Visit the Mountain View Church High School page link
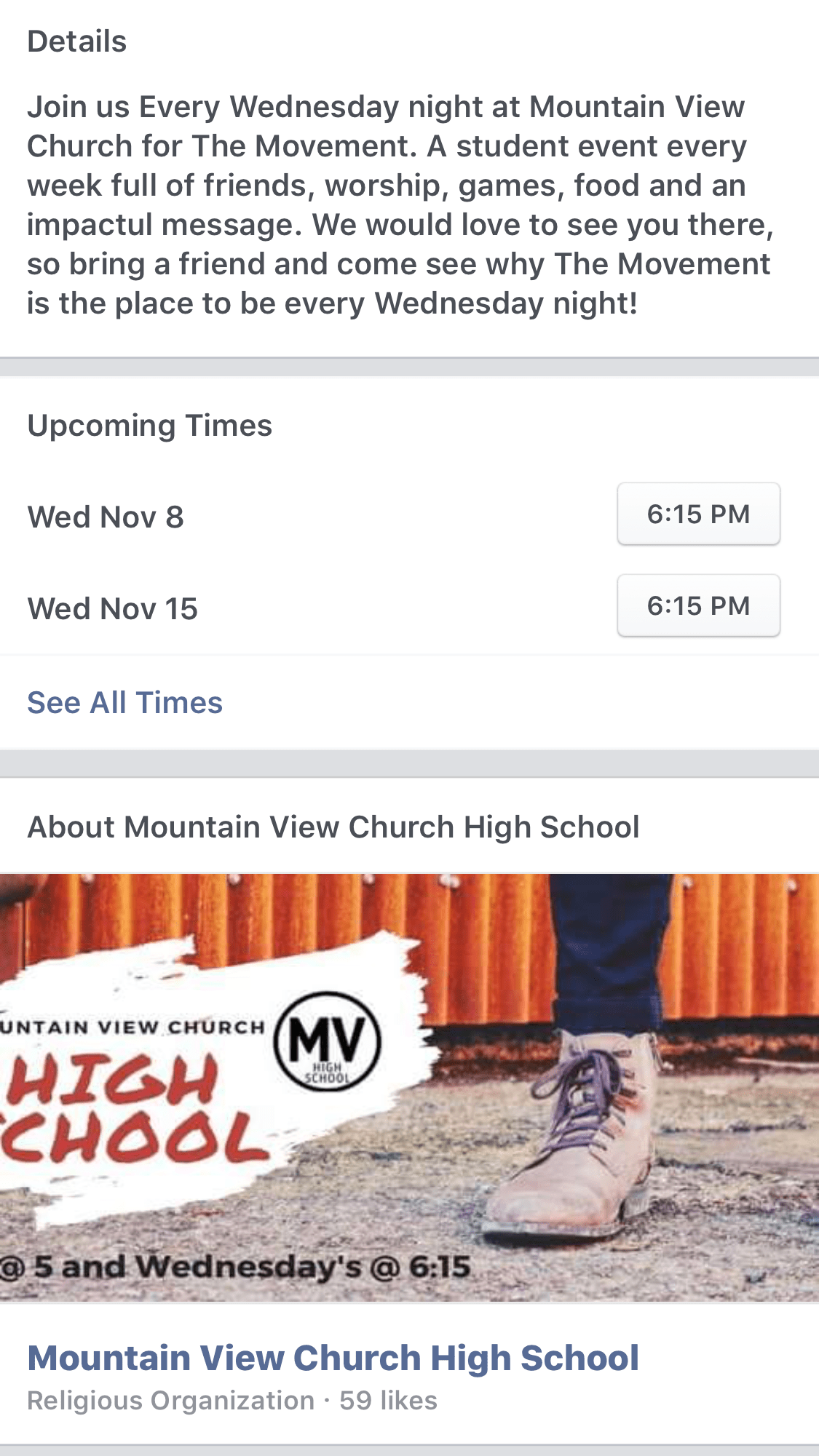The height and width of the screenshot is (1456, 819). tap(333, 1358)
